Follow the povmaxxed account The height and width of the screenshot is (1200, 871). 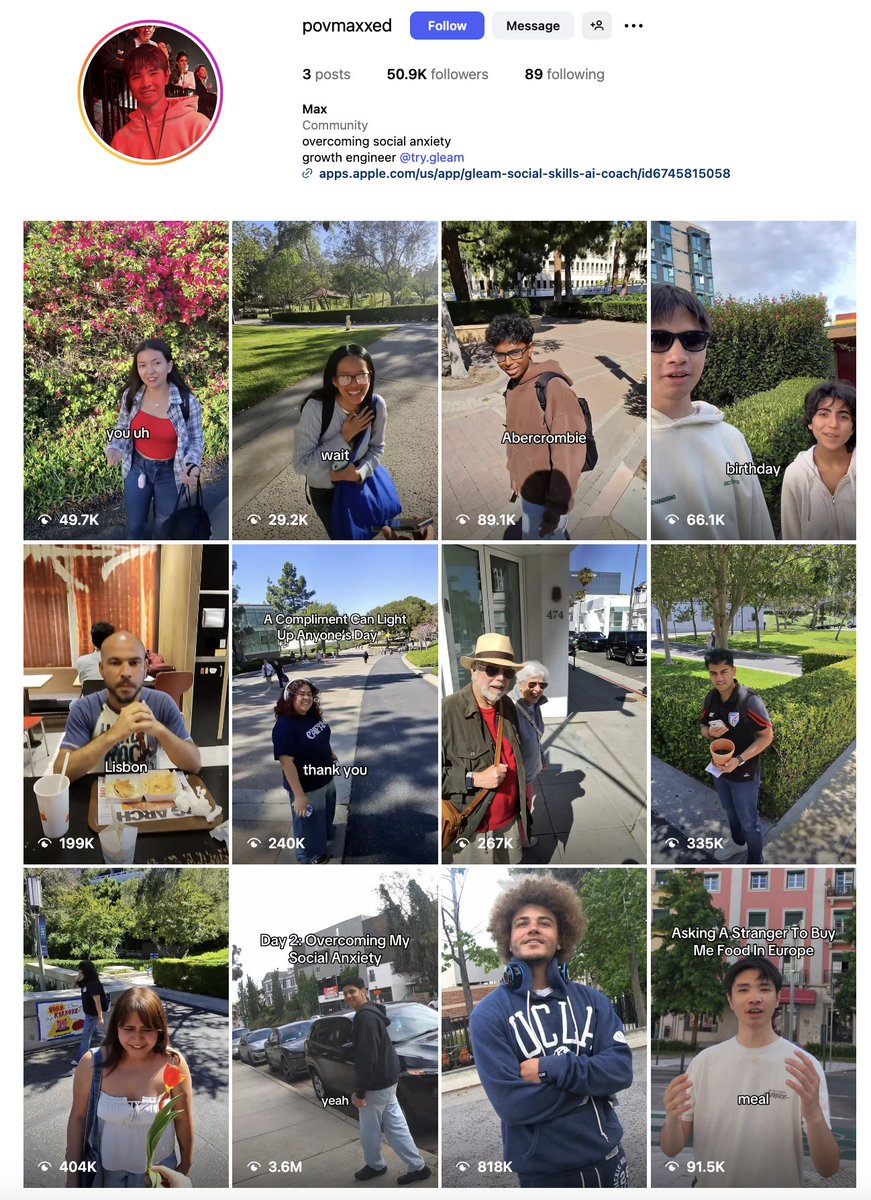point(446,26)
